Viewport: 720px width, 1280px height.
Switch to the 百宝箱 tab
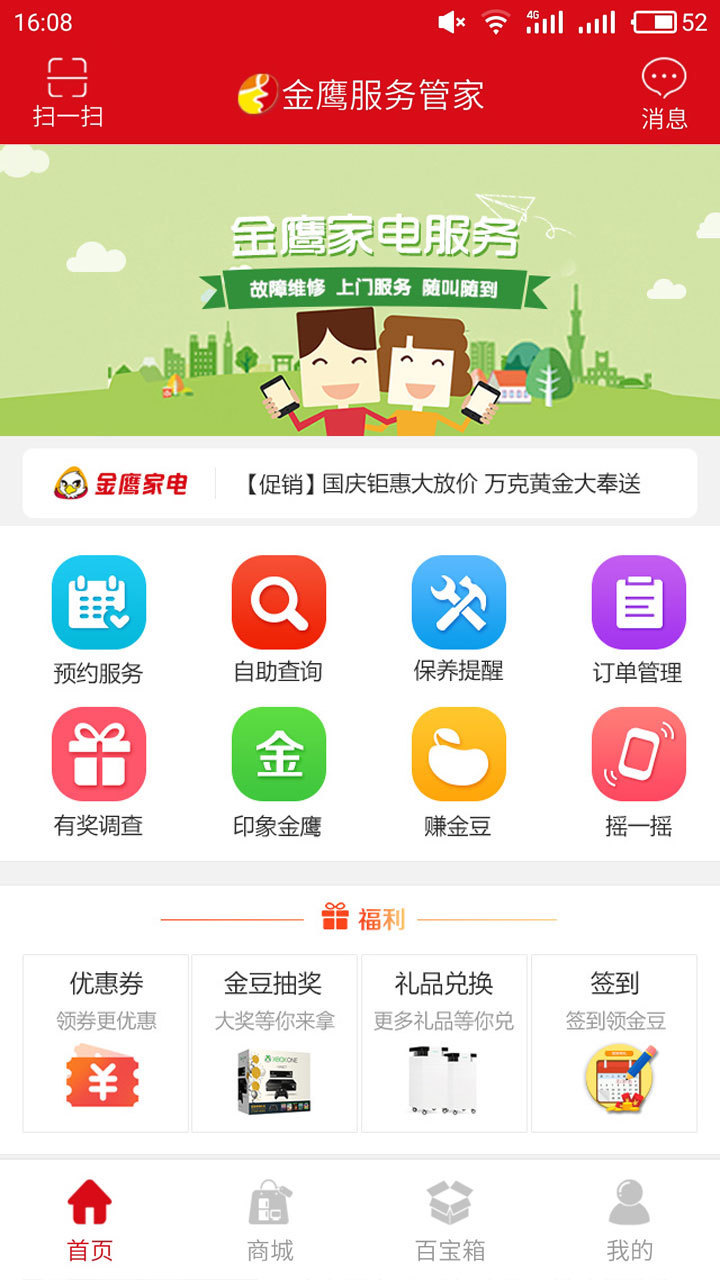click(450, 1220)
